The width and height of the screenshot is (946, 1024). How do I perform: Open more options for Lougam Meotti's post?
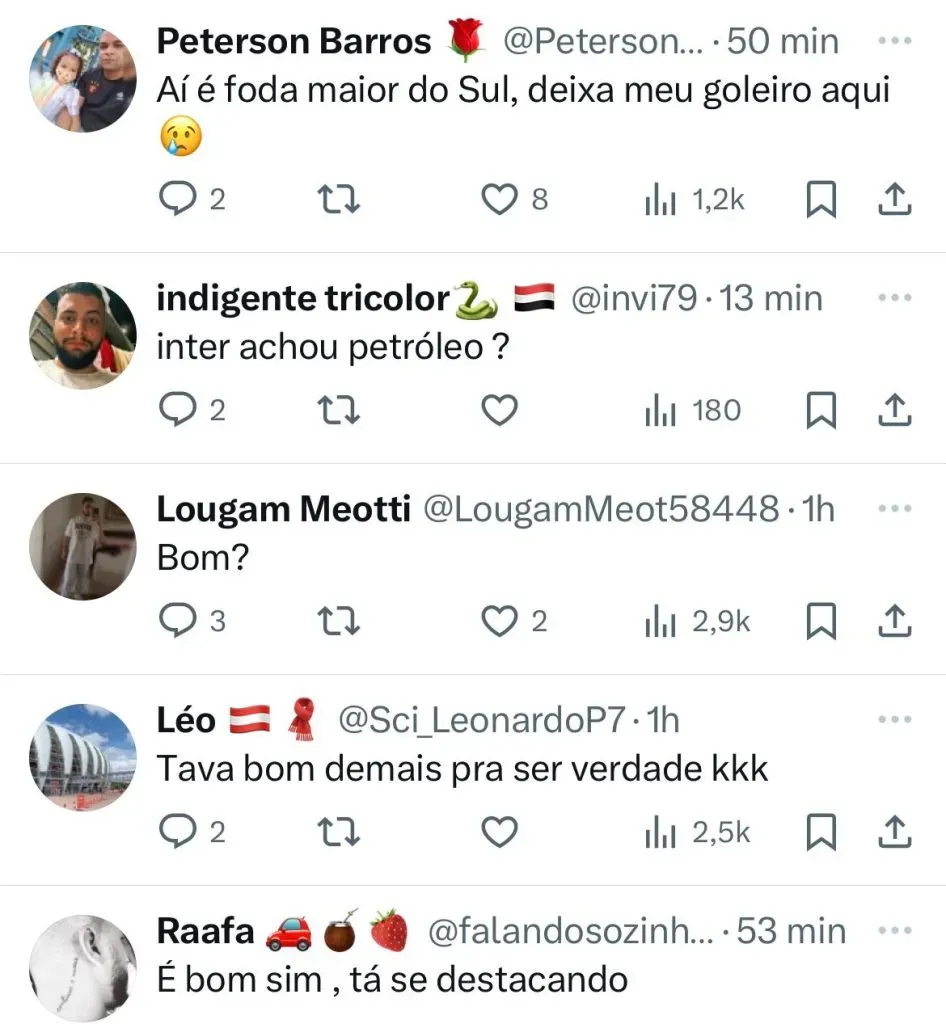(894, 509)
